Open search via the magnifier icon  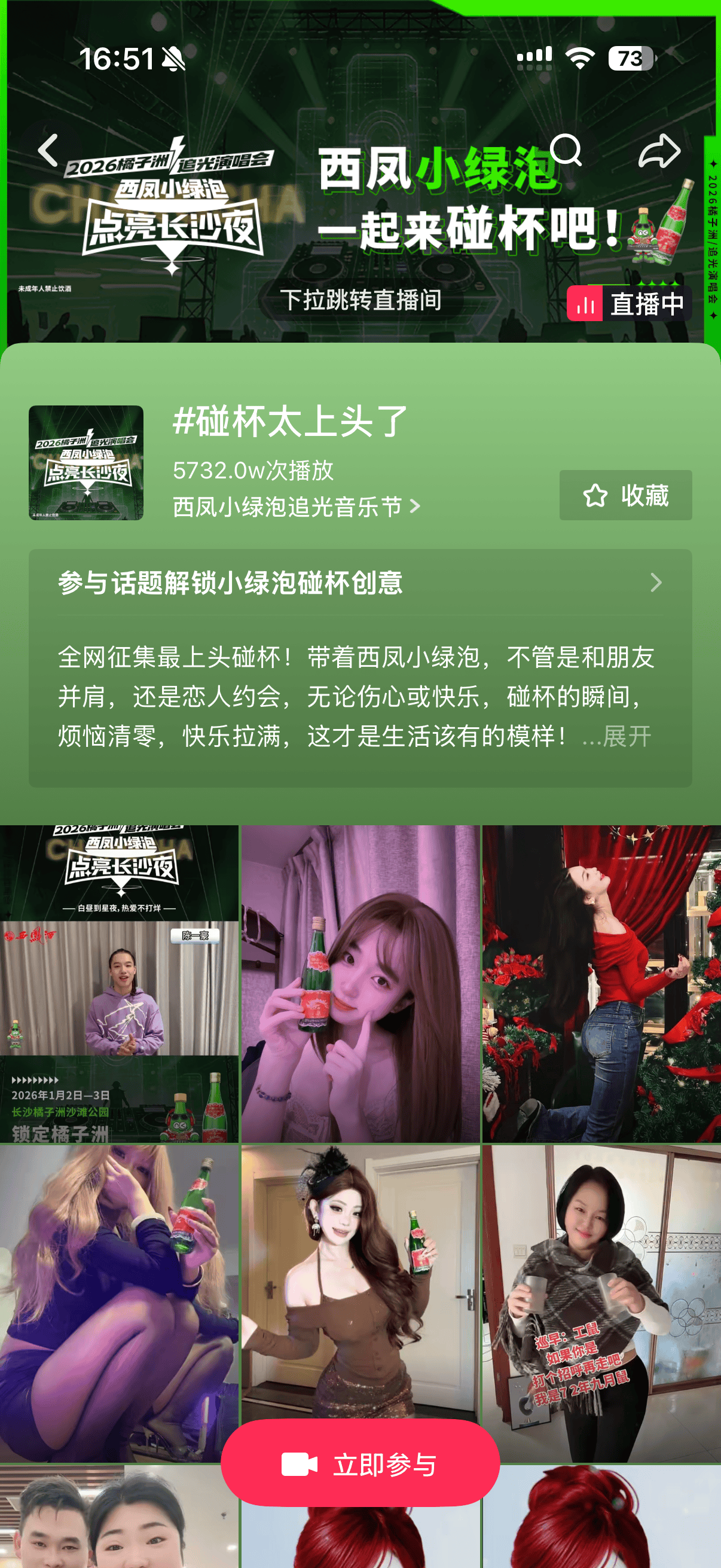pos(566,150)
